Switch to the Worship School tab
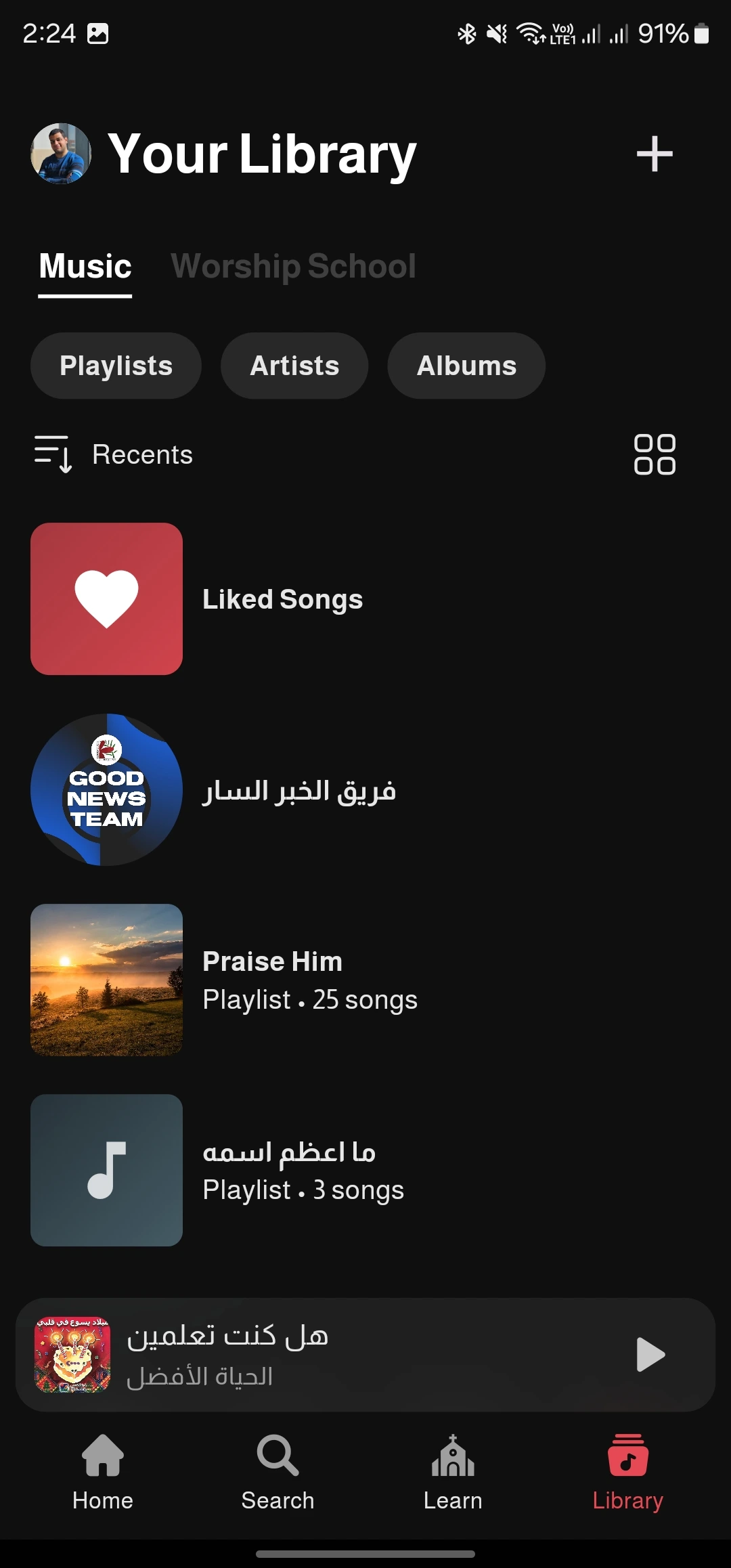731x1568 pixels. 293,266
